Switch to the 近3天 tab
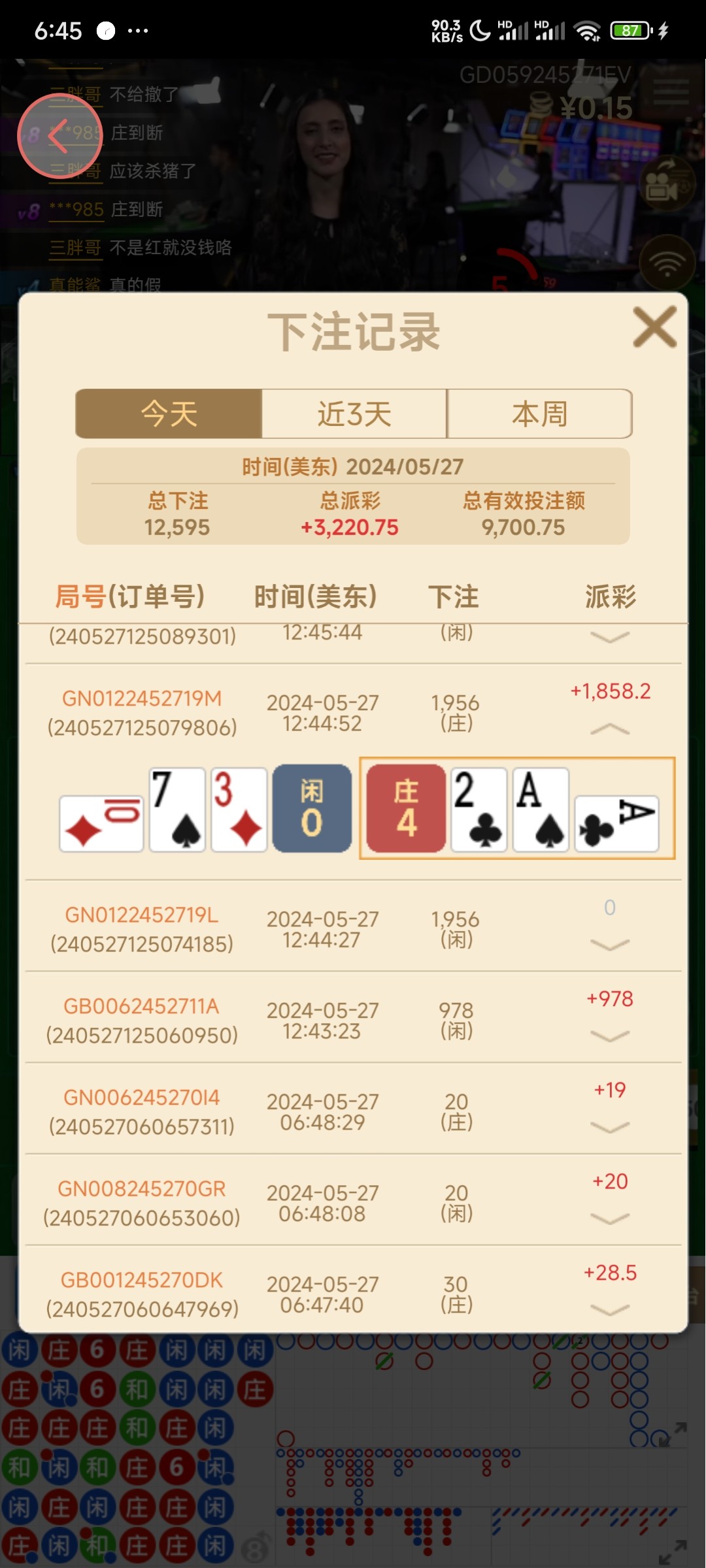 coord(354,414)
